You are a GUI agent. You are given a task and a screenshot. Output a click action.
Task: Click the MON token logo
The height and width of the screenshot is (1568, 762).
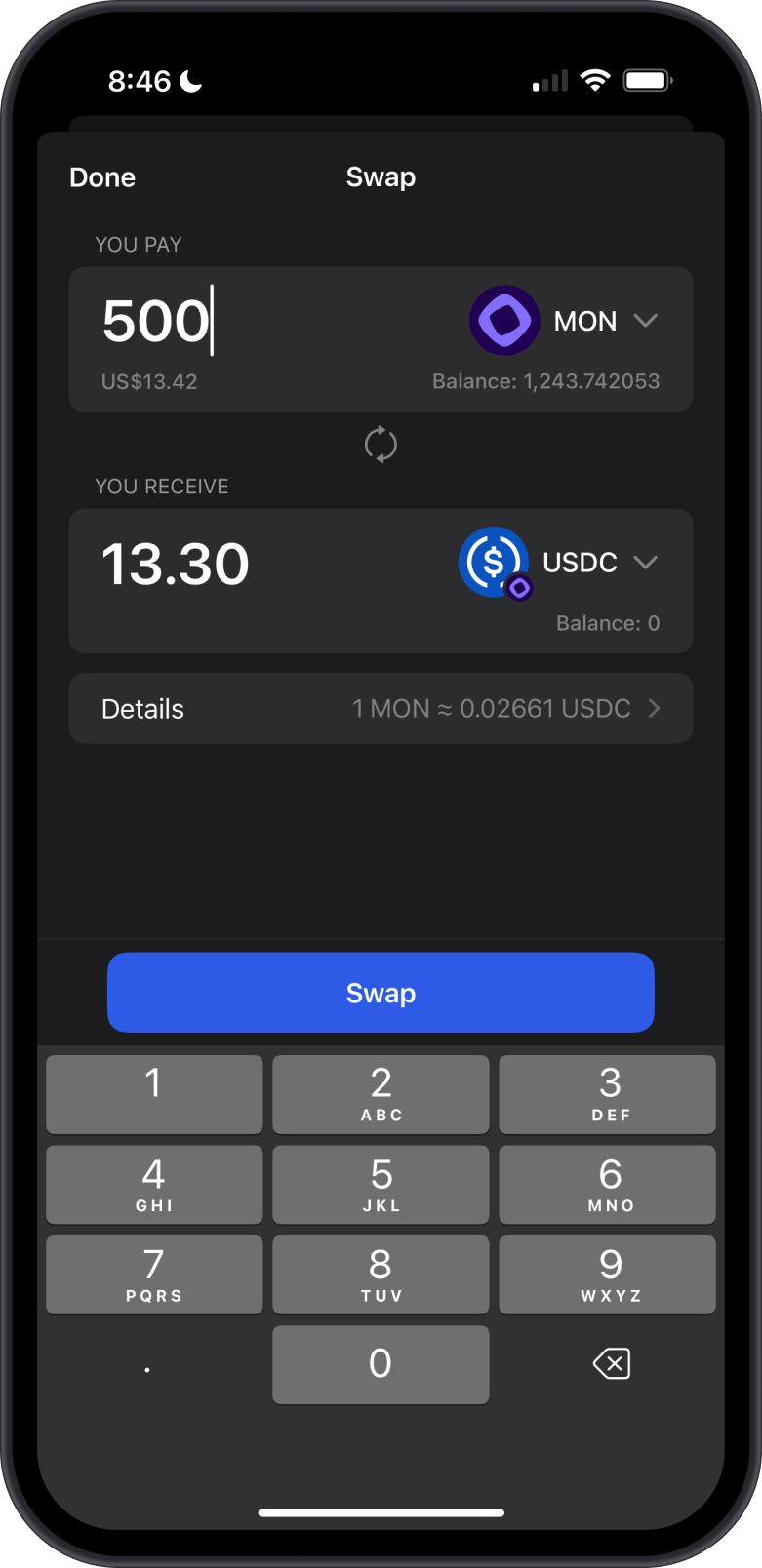[x=503, y=320]
